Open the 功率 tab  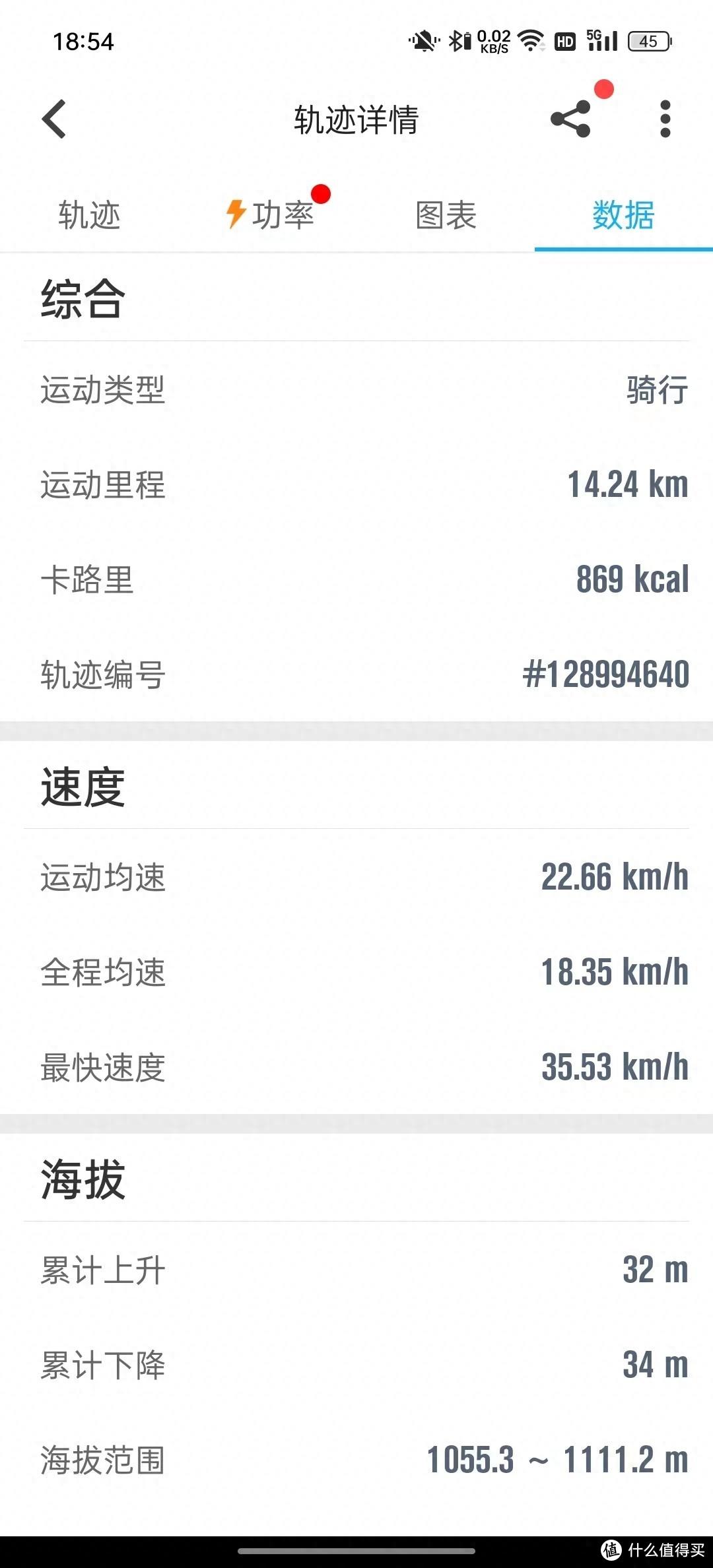coord(271,215)
